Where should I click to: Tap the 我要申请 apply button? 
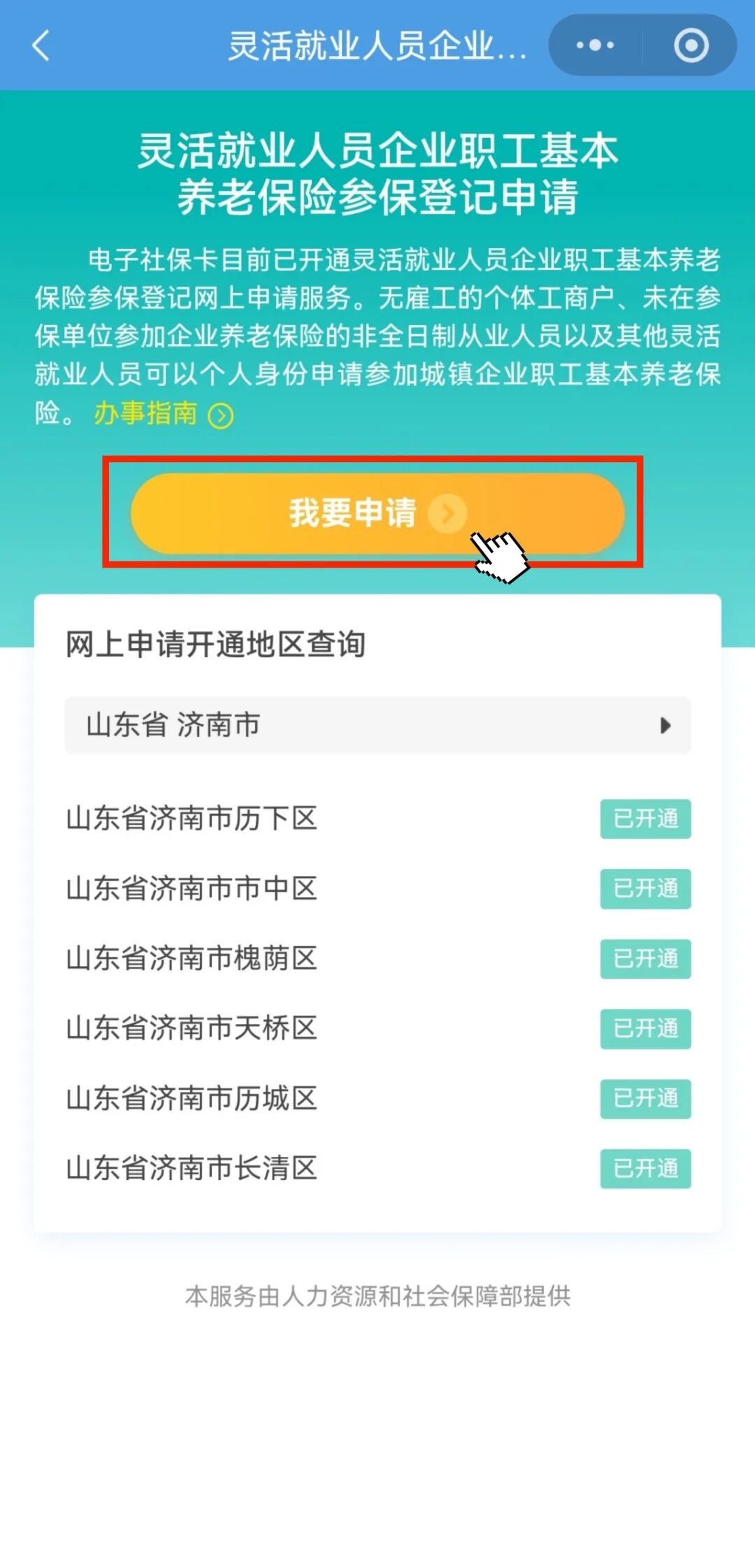[377, 513]
